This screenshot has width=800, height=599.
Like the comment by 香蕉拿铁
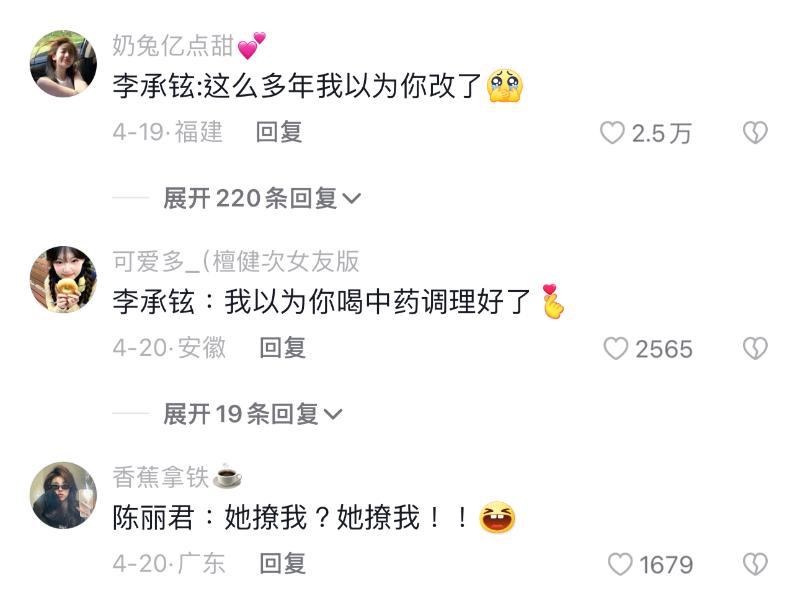(x=620, y=564)
